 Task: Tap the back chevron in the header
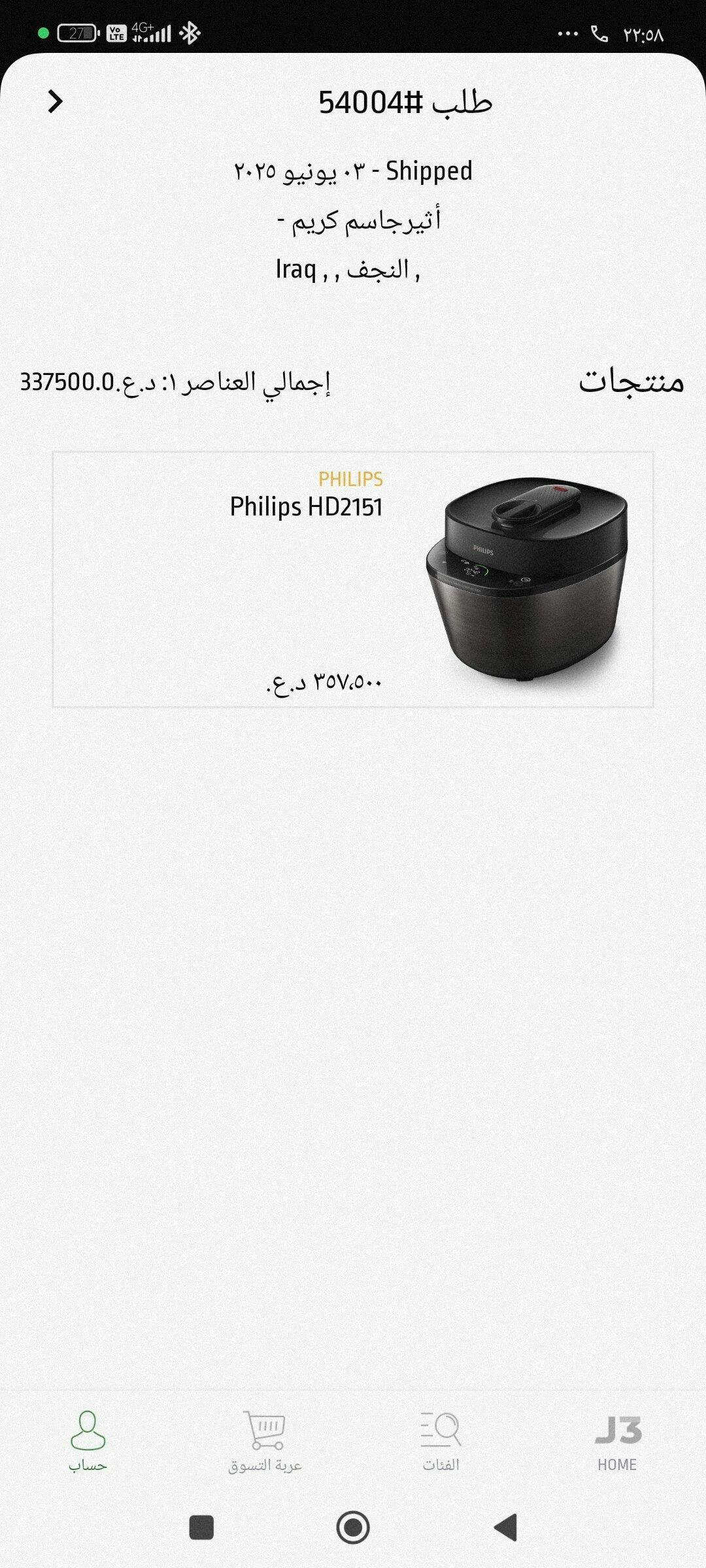coord(56,102)
